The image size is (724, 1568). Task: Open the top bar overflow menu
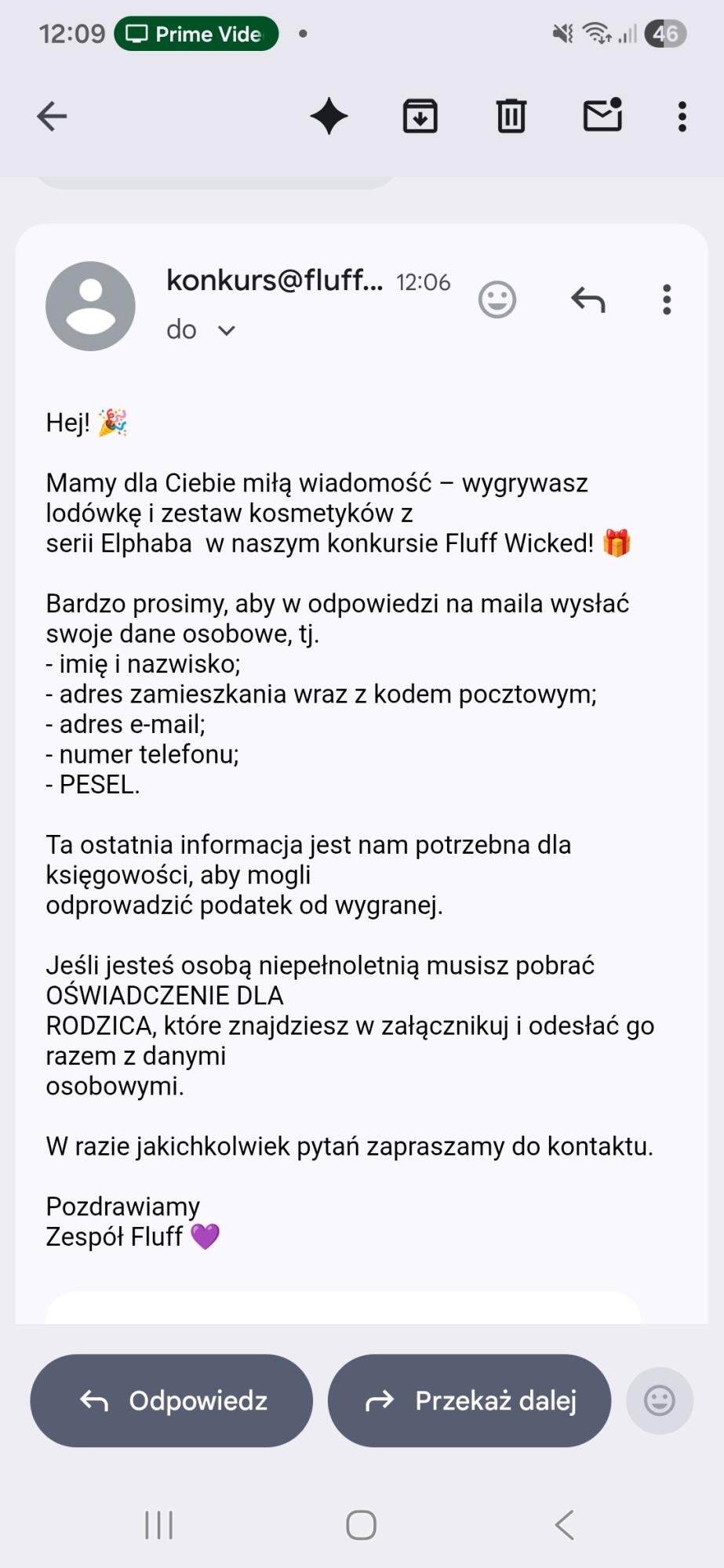click(682, 116)
